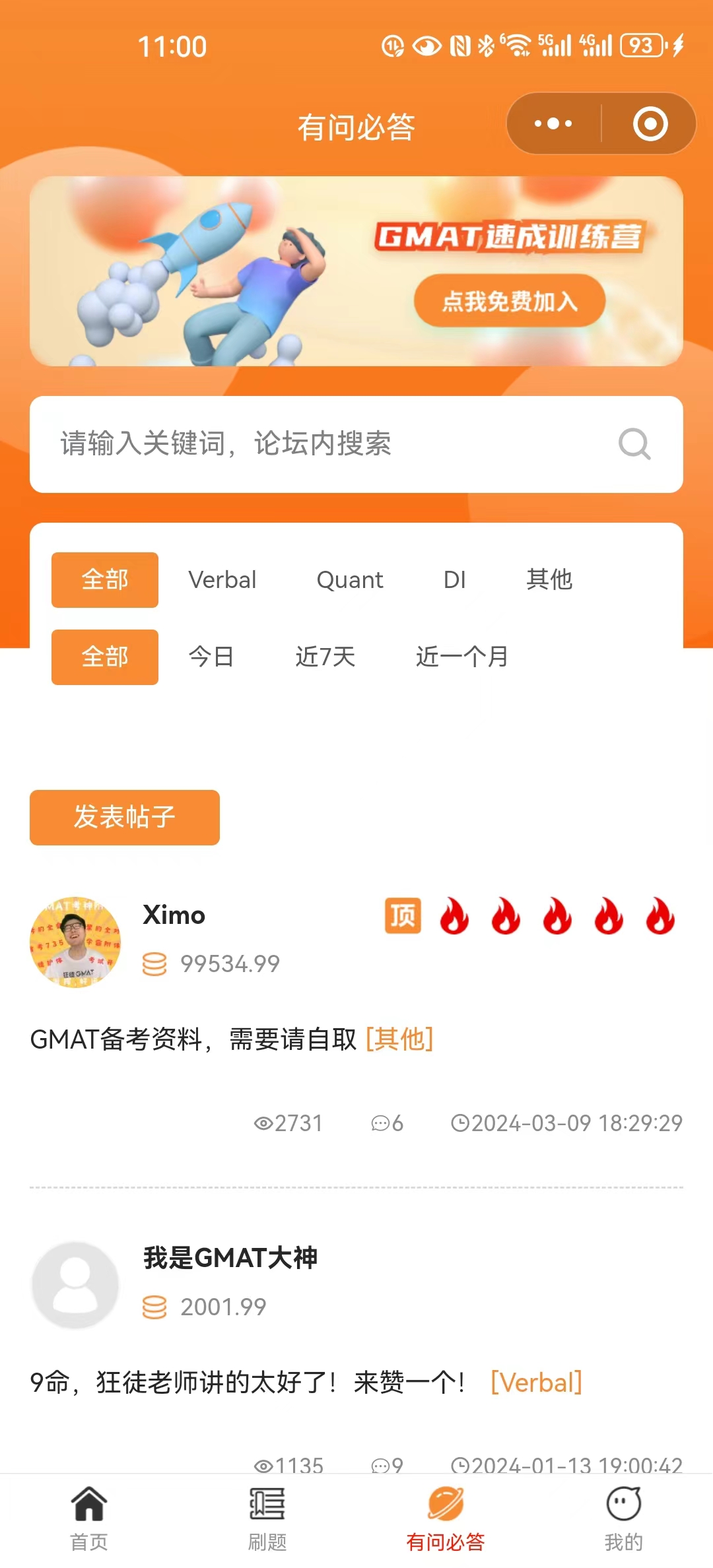Tap the magnifier search icon
The image size is (713, 1568).
tap(634, 444)
